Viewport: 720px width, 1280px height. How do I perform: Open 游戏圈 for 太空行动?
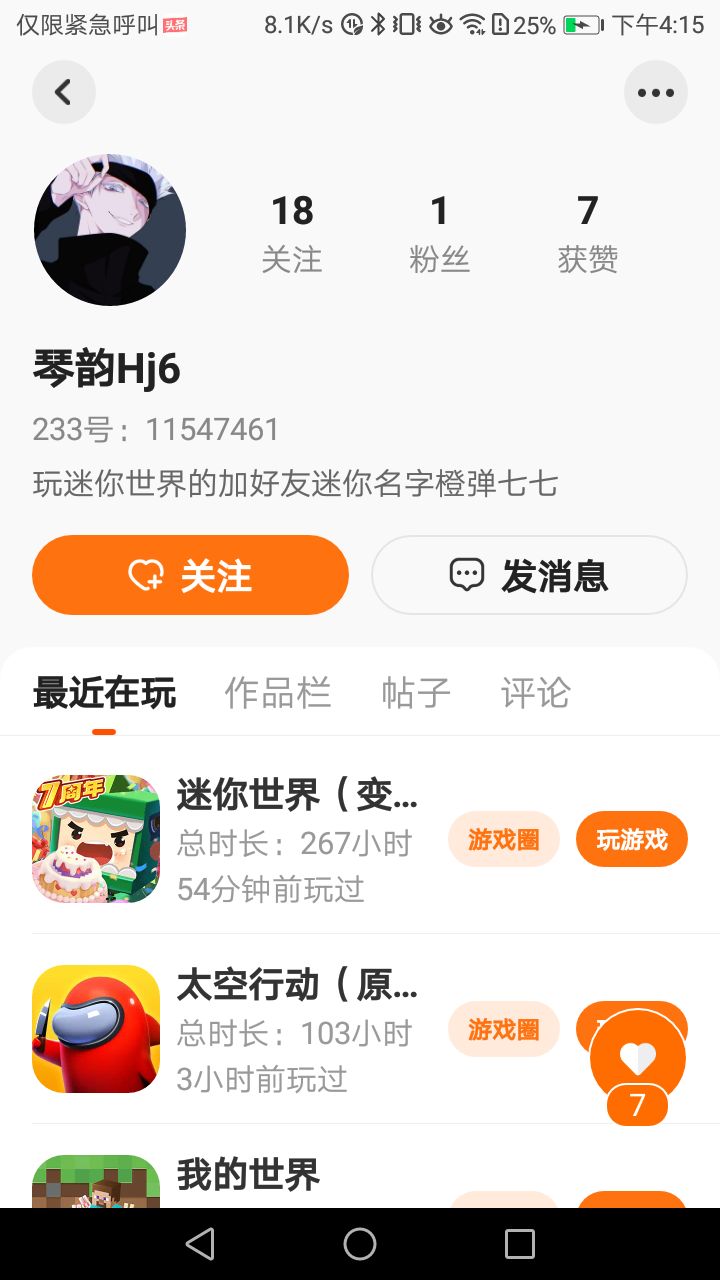[503, 1029]
